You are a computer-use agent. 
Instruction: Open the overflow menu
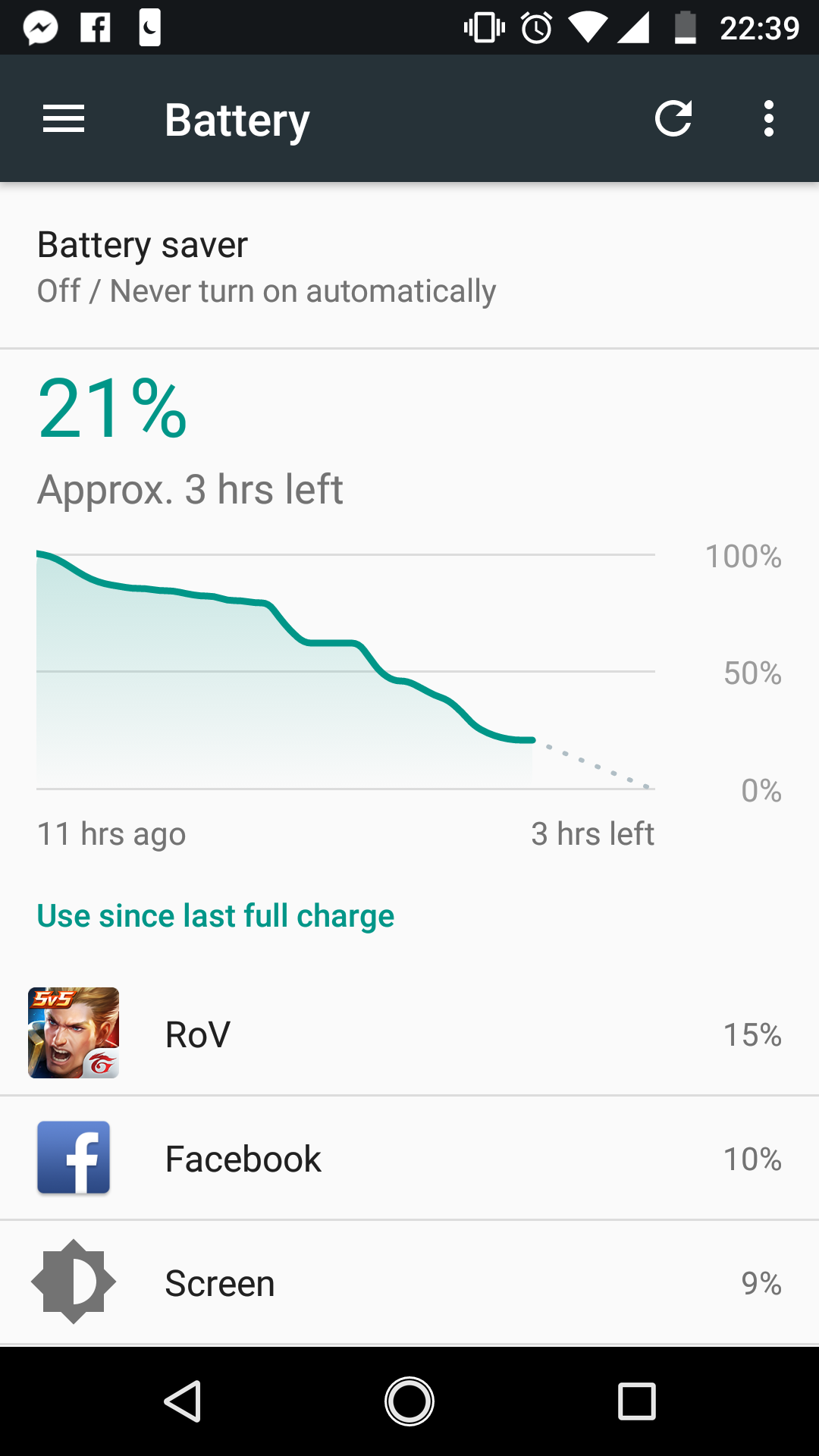tap(769, 119)
